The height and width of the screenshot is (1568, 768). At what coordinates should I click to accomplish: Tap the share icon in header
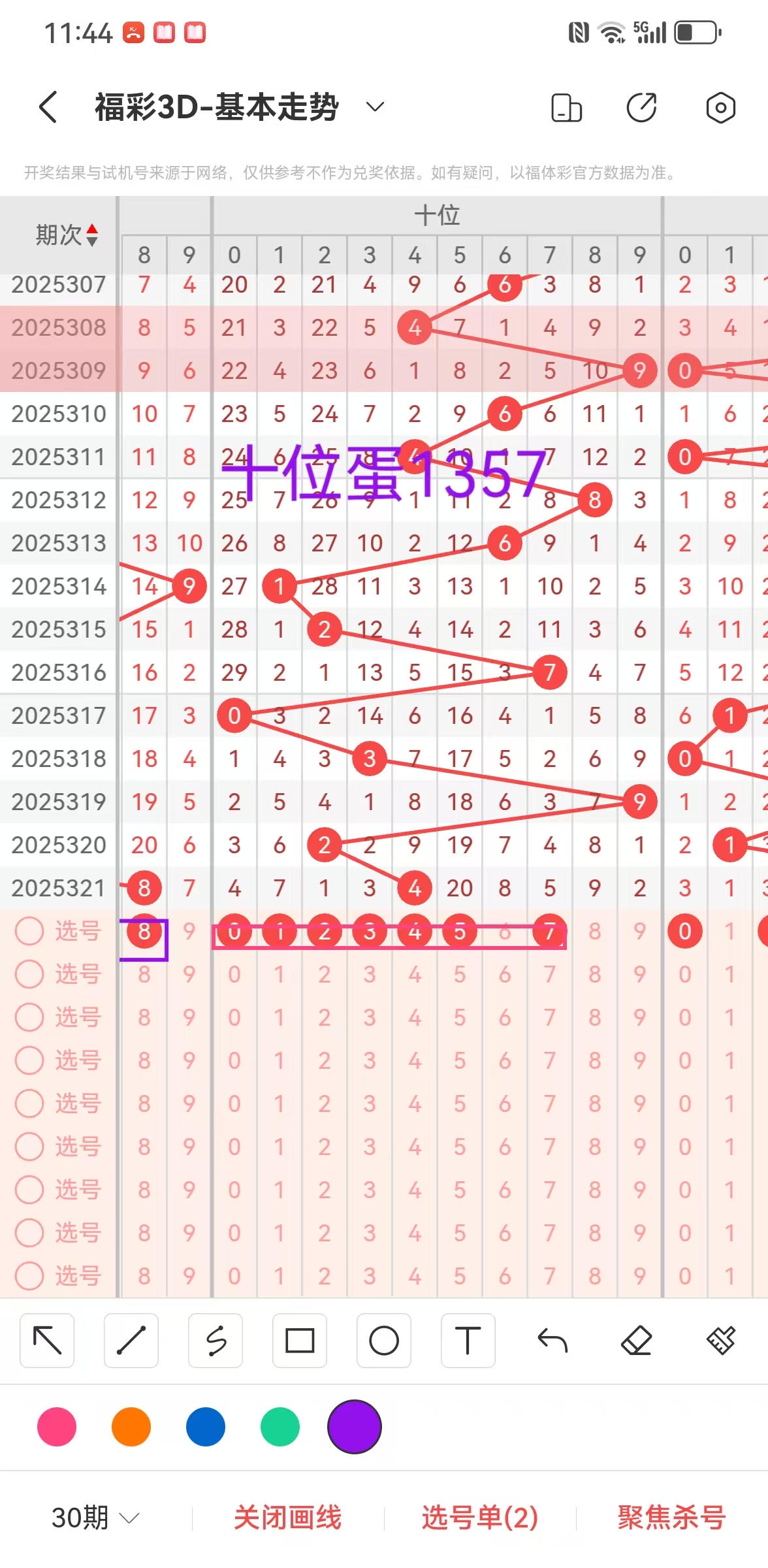point(641,108)
